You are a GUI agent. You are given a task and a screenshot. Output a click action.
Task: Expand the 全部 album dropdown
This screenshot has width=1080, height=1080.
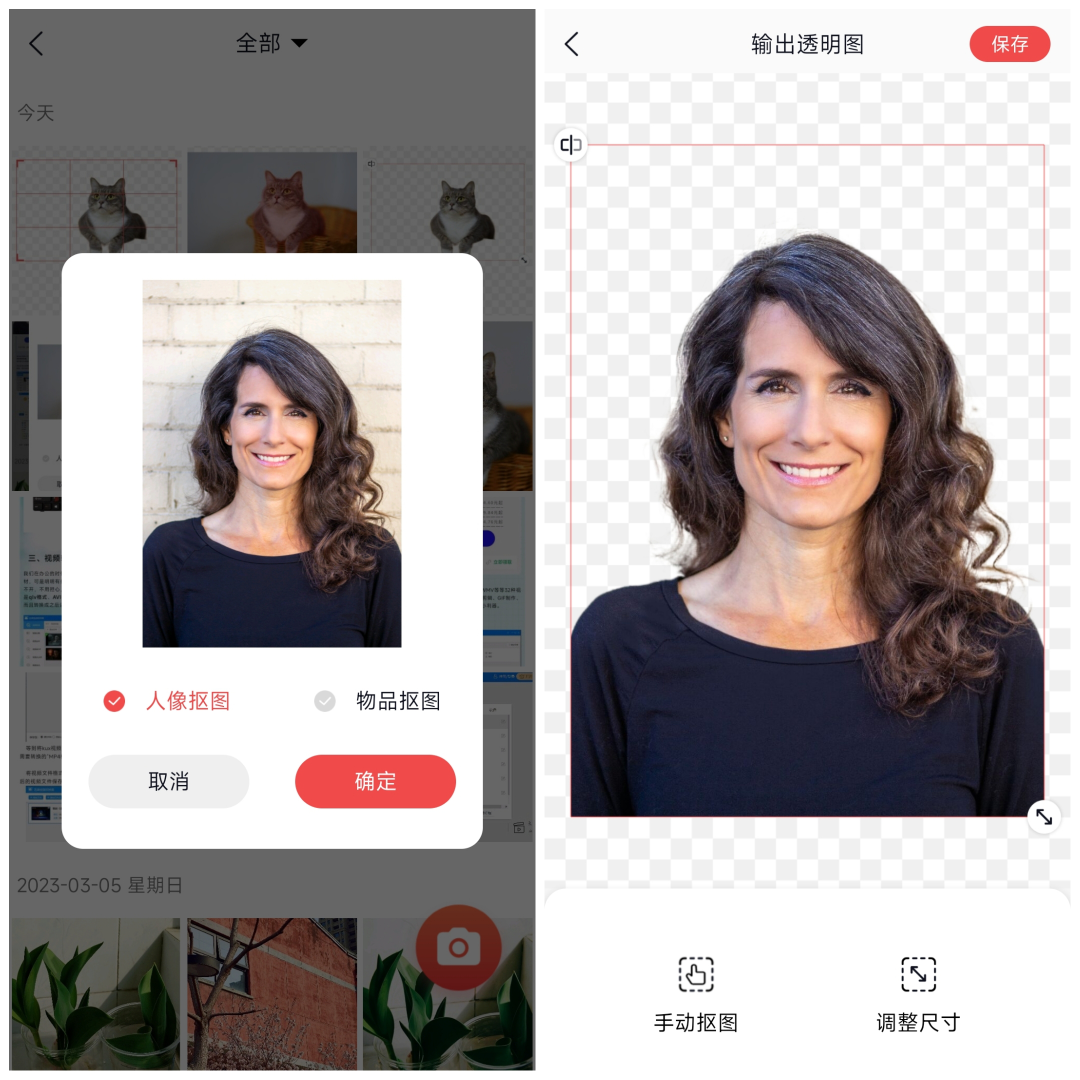[272, 43]
